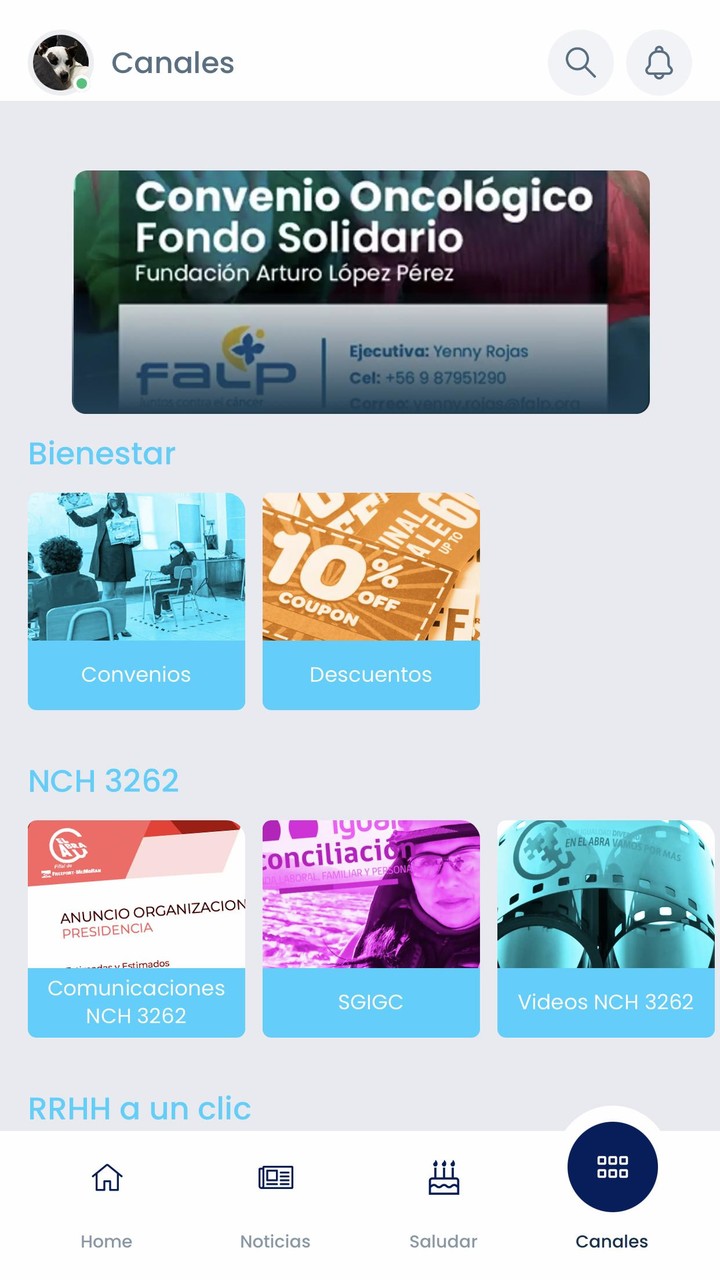Viewport: 720px width, 1280px height.
Task: Tap the Bienestar section header
Action: pos(102,454)
